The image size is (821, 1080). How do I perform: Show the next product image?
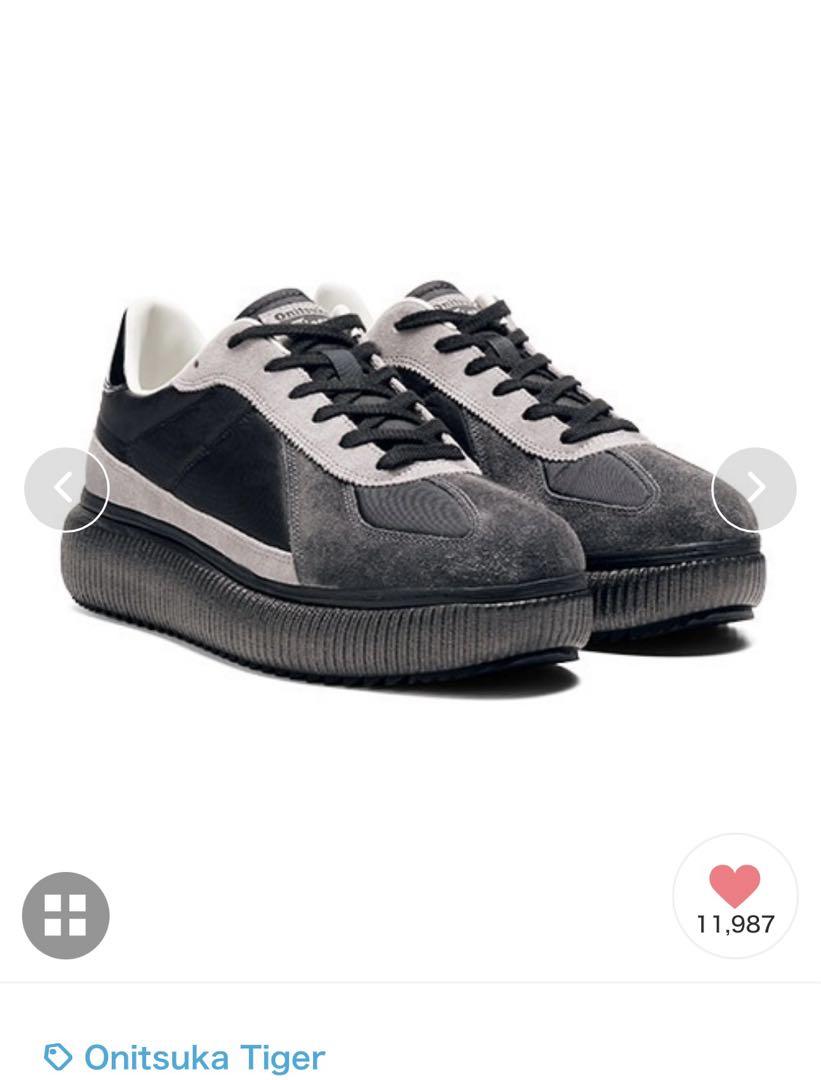(x=754, y=488)
